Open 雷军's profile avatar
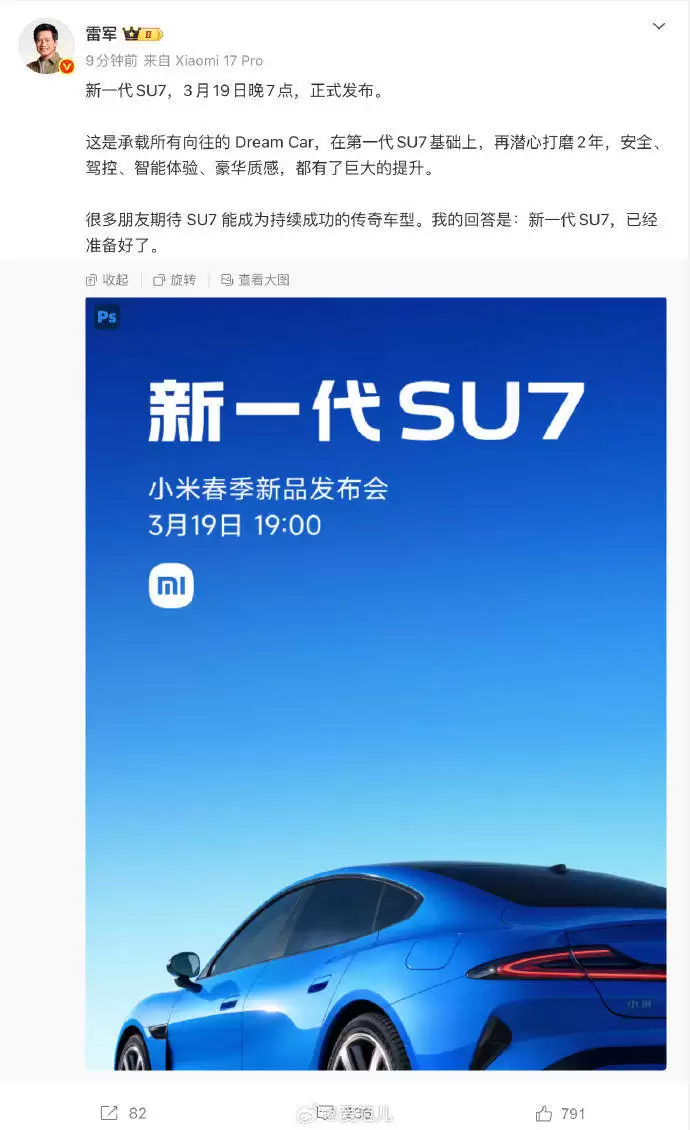This screenshot has height=1130, width=690. pyautogui.click(x=46, y=46)
